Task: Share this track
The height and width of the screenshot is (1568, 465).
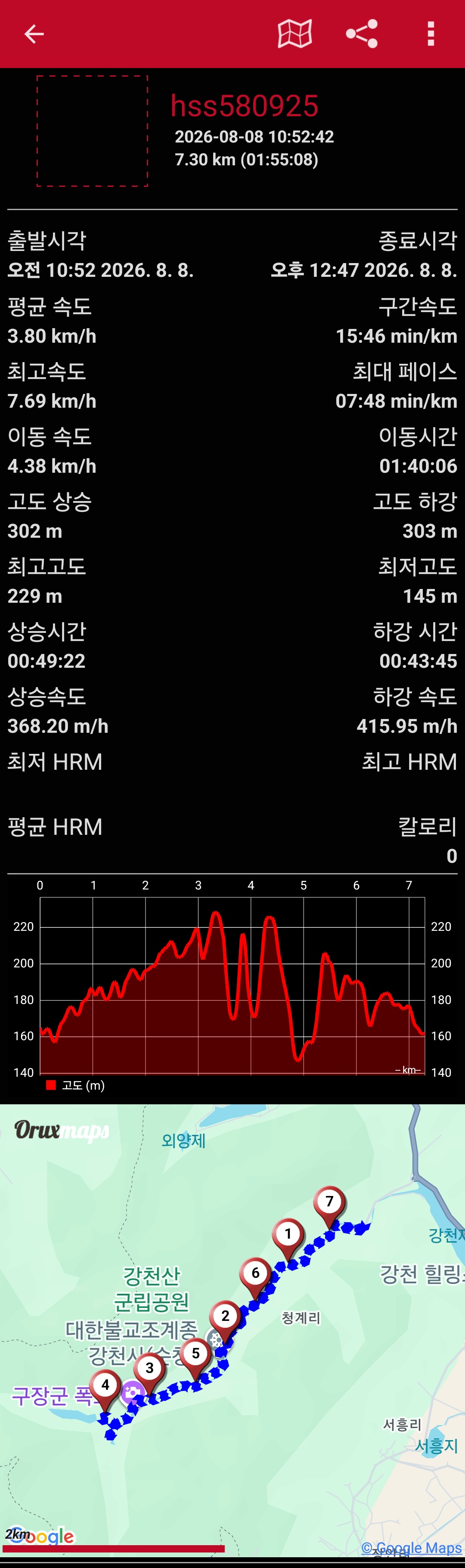Action: 362,34
